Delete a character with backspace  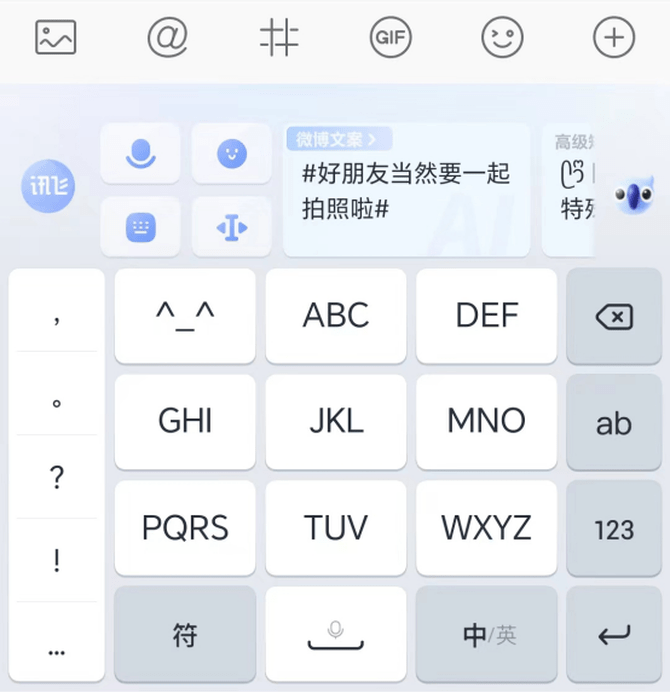(x=614, y=317)
